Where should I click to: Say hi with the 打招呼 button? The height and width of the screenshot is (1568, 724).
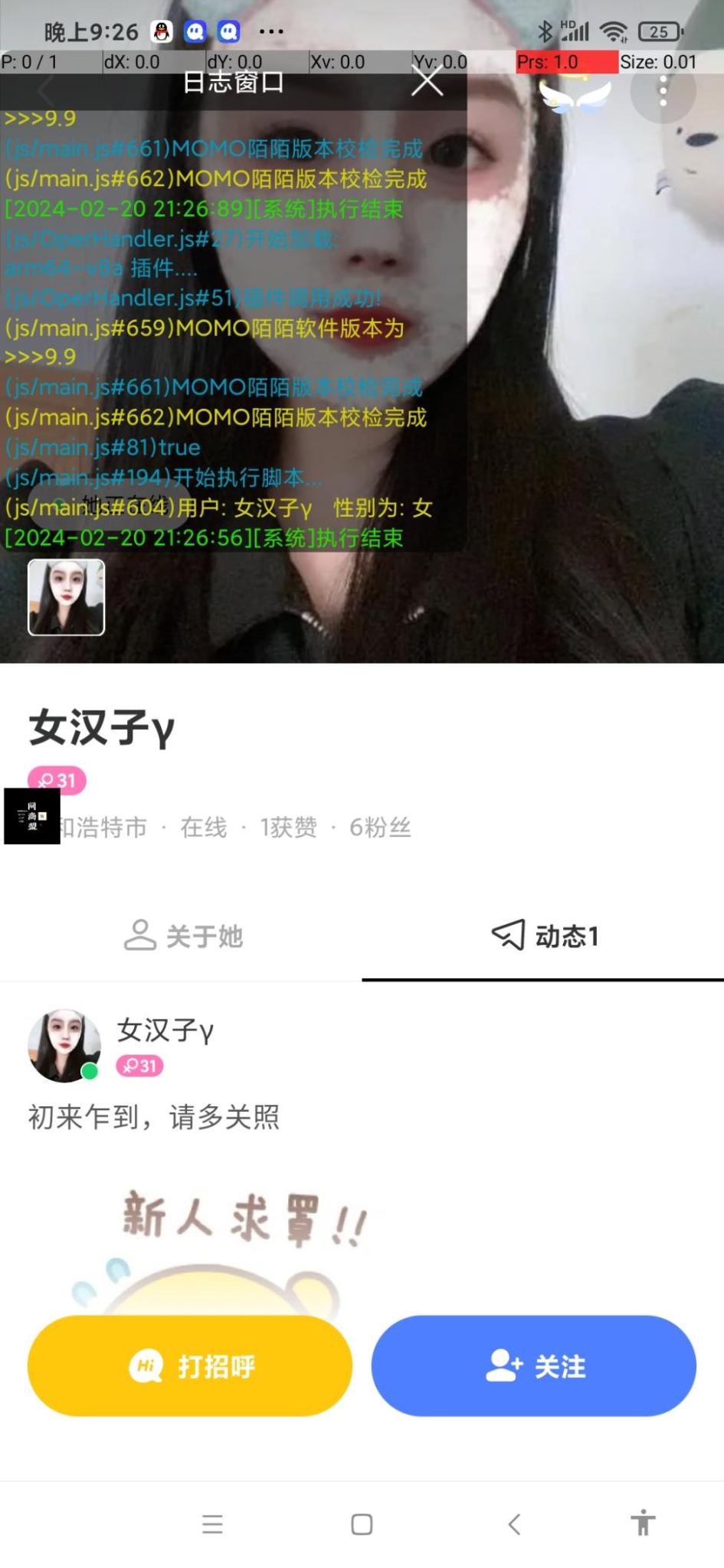pos(190,1366)
